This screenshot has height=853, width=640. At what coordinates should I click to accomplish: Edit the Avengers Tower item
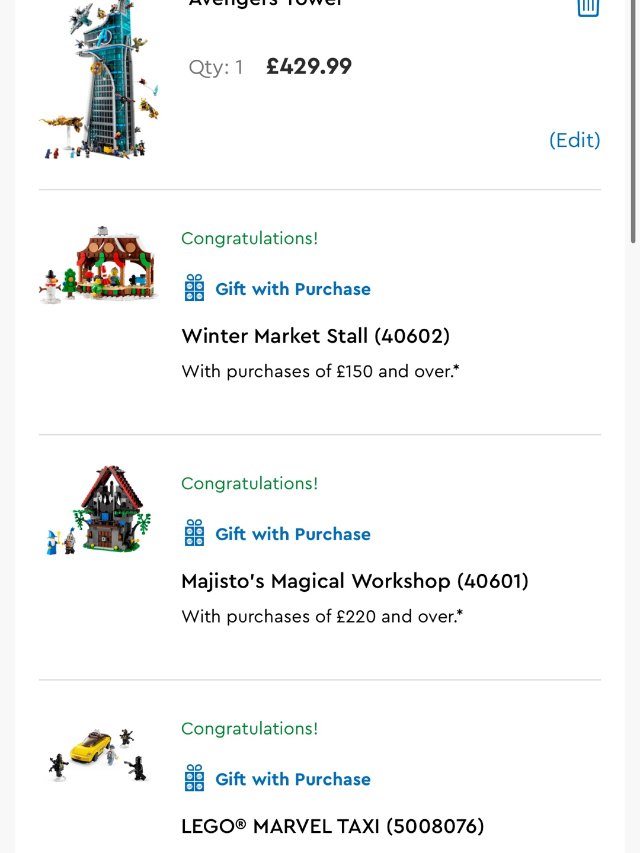click(x=575, y=140)
